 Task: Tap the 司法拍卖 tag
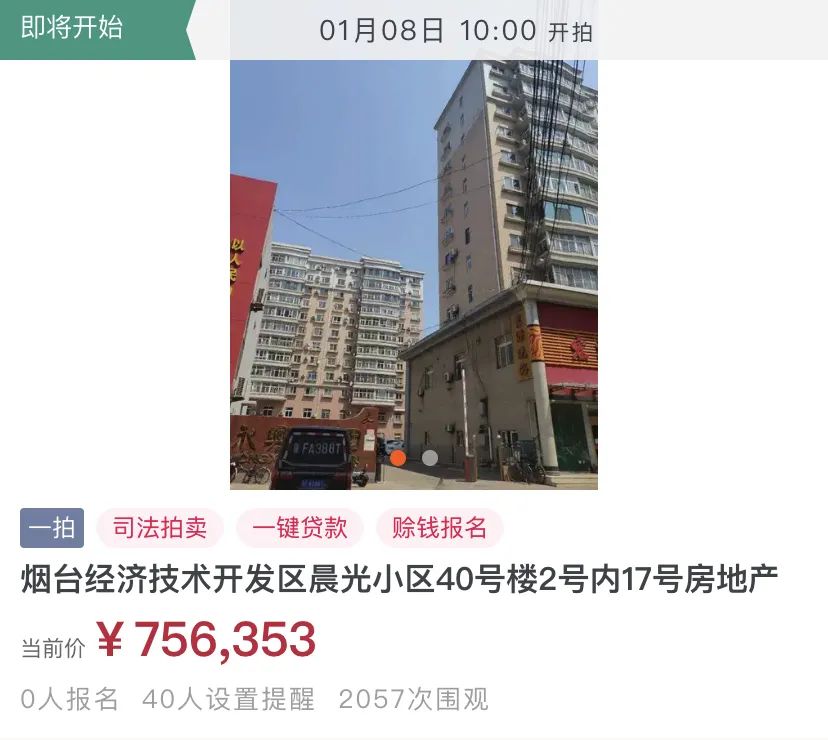click(160, 528)
